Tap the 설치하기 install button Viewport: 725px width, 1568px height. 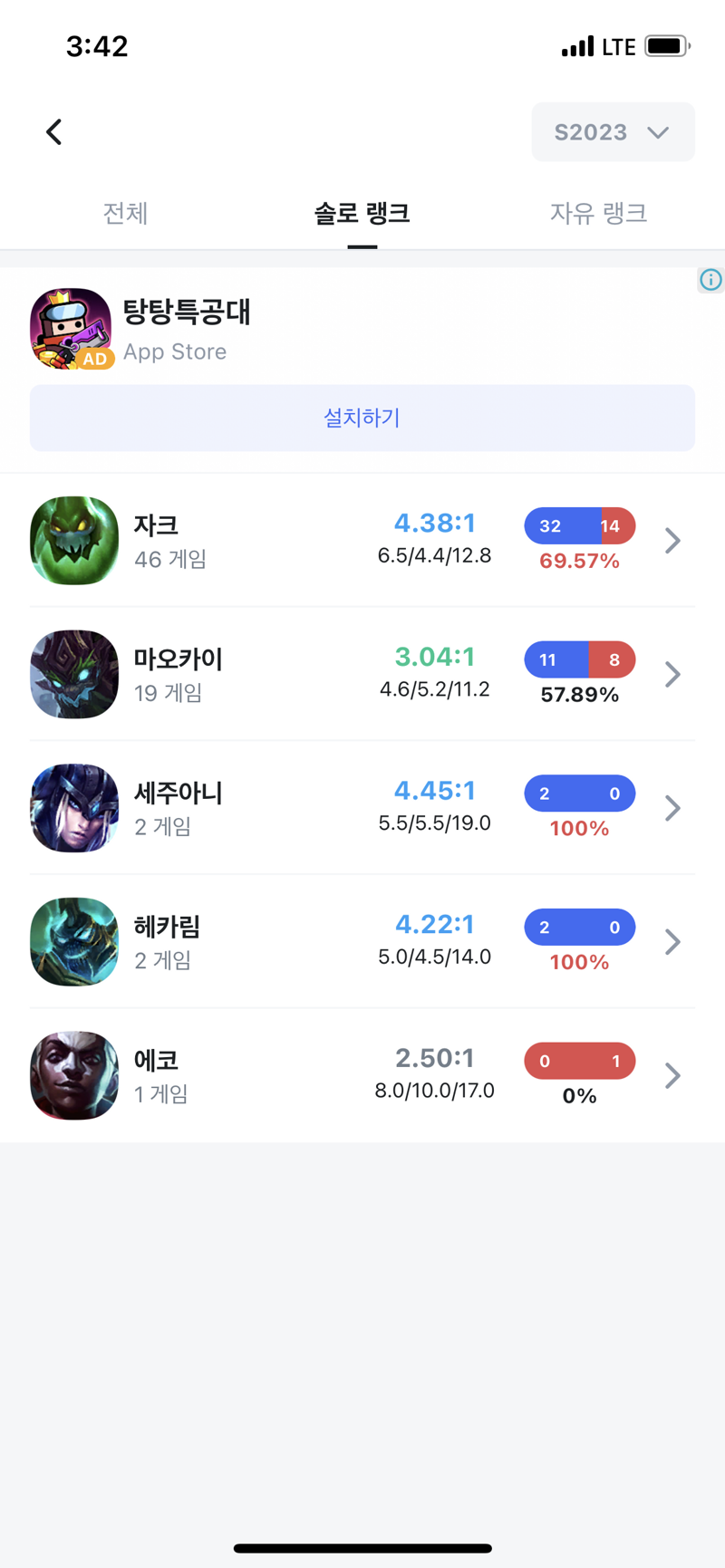click(x=362, y=418)
